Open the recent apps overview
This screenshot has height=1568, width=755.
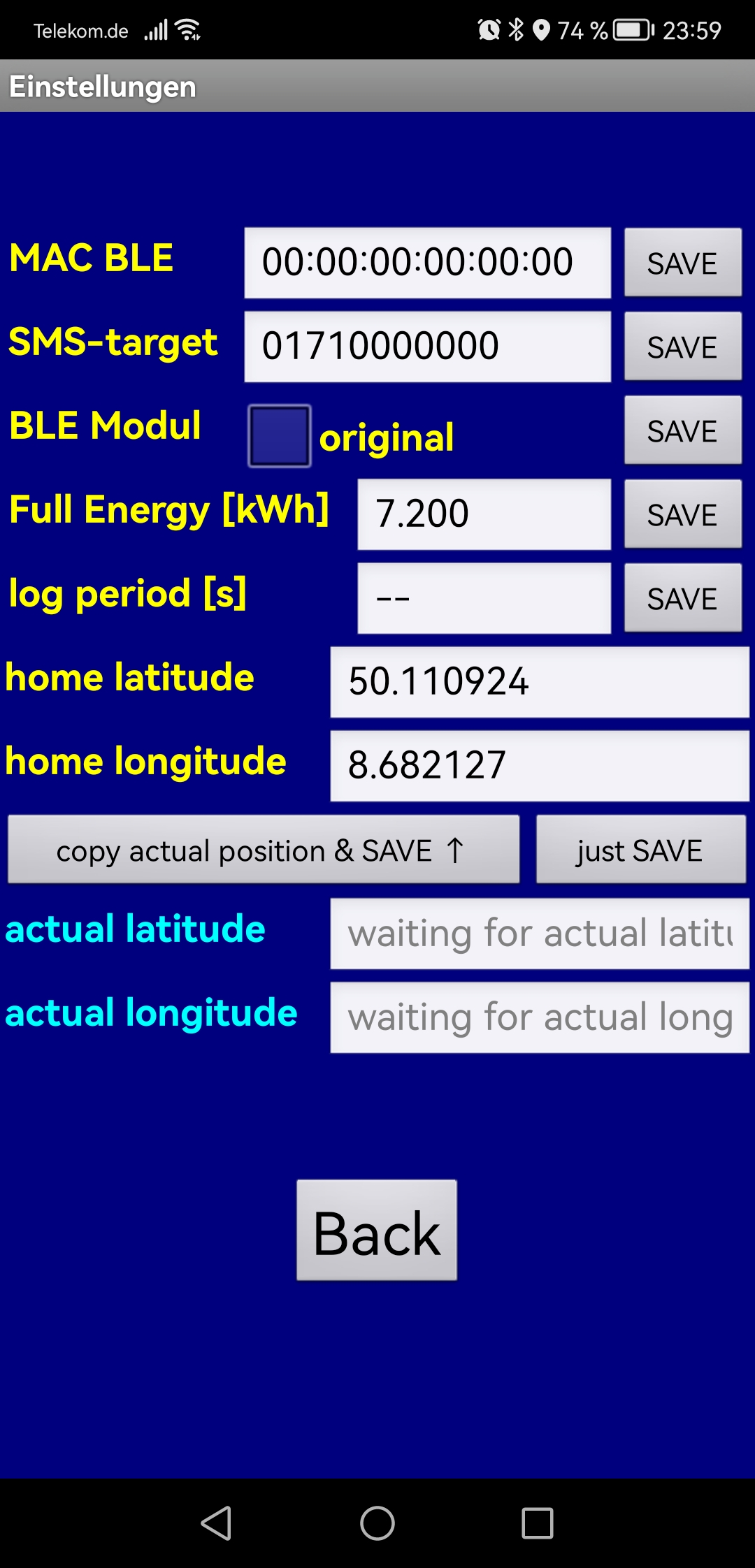tap(538, 1523)
